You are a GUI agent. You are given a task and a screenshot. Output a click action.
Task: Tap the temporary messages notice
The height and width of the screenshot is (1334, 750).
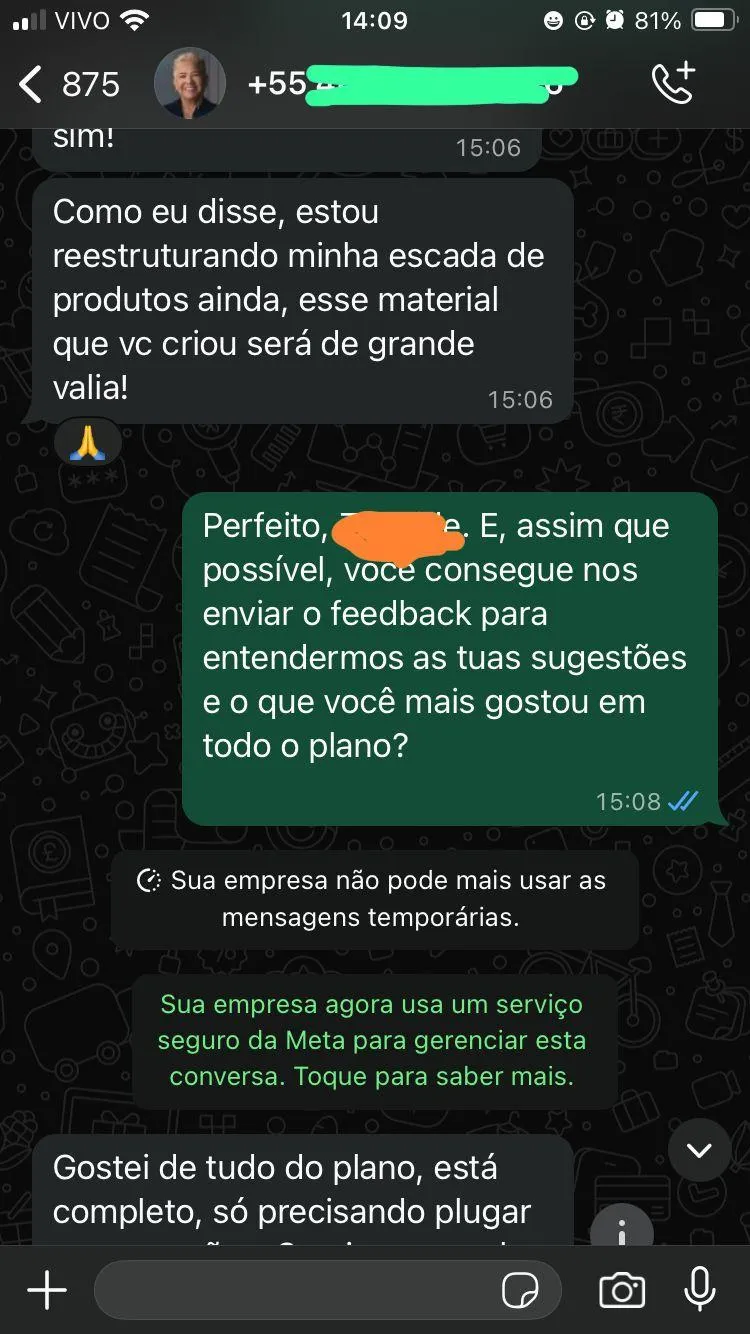click(x=373, y=898)
